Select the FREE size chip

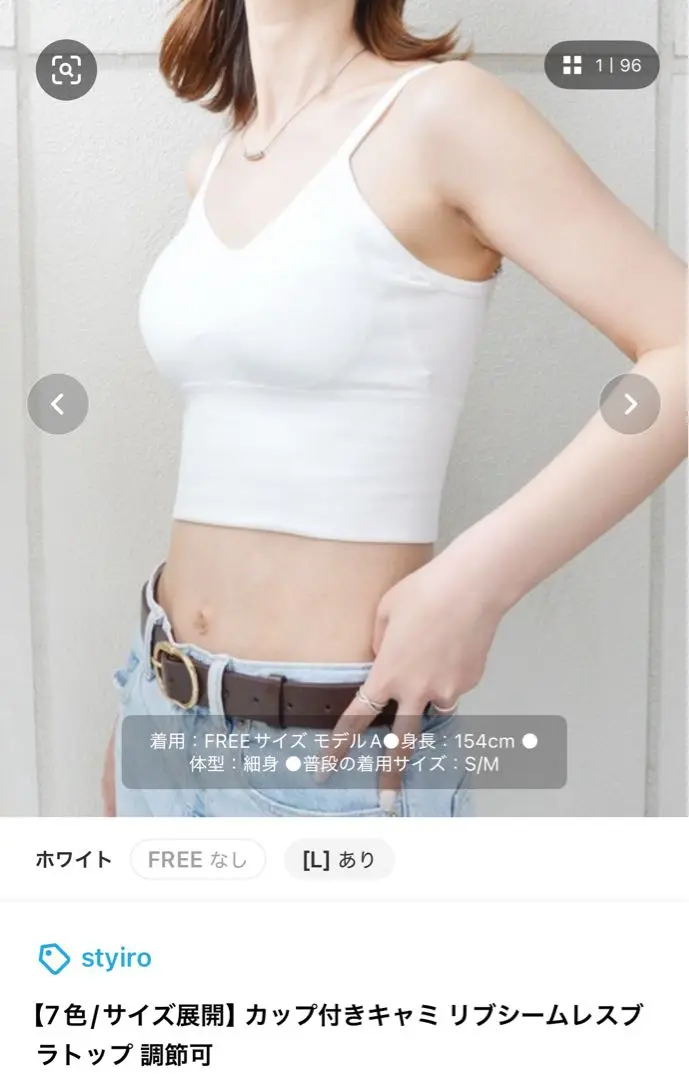197,860
